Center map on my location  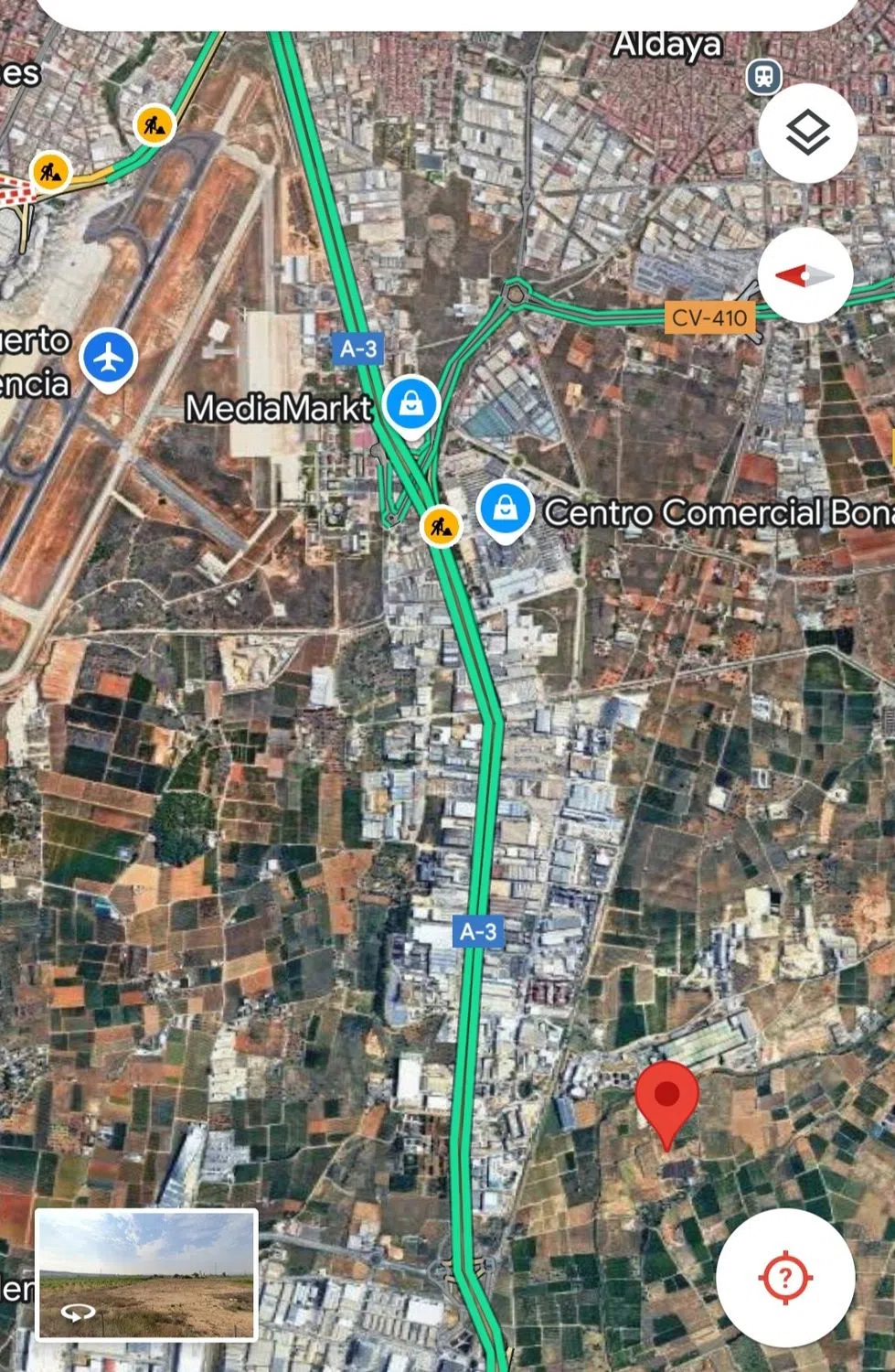(784, 1277)
